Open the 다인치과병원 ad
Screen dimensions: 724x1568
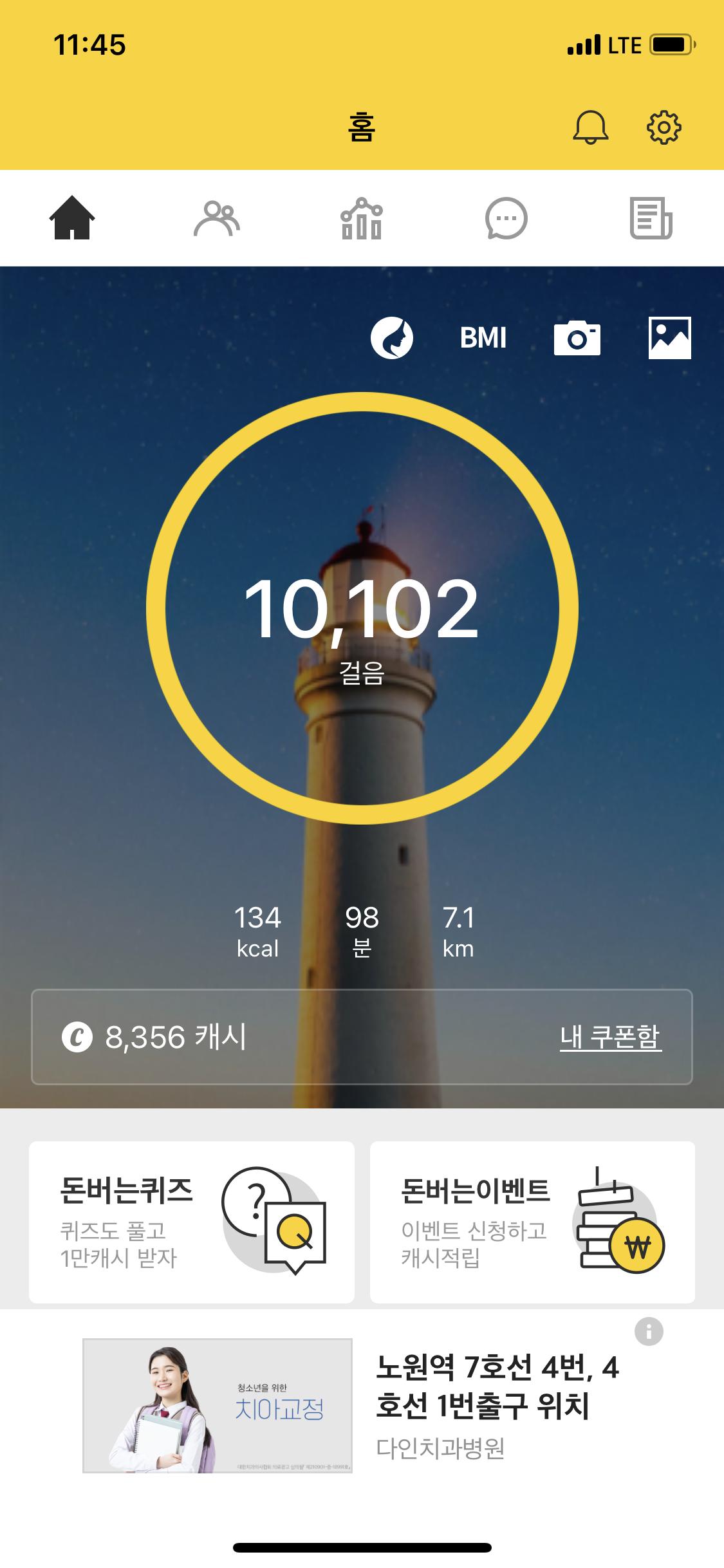click(360, 1406)
